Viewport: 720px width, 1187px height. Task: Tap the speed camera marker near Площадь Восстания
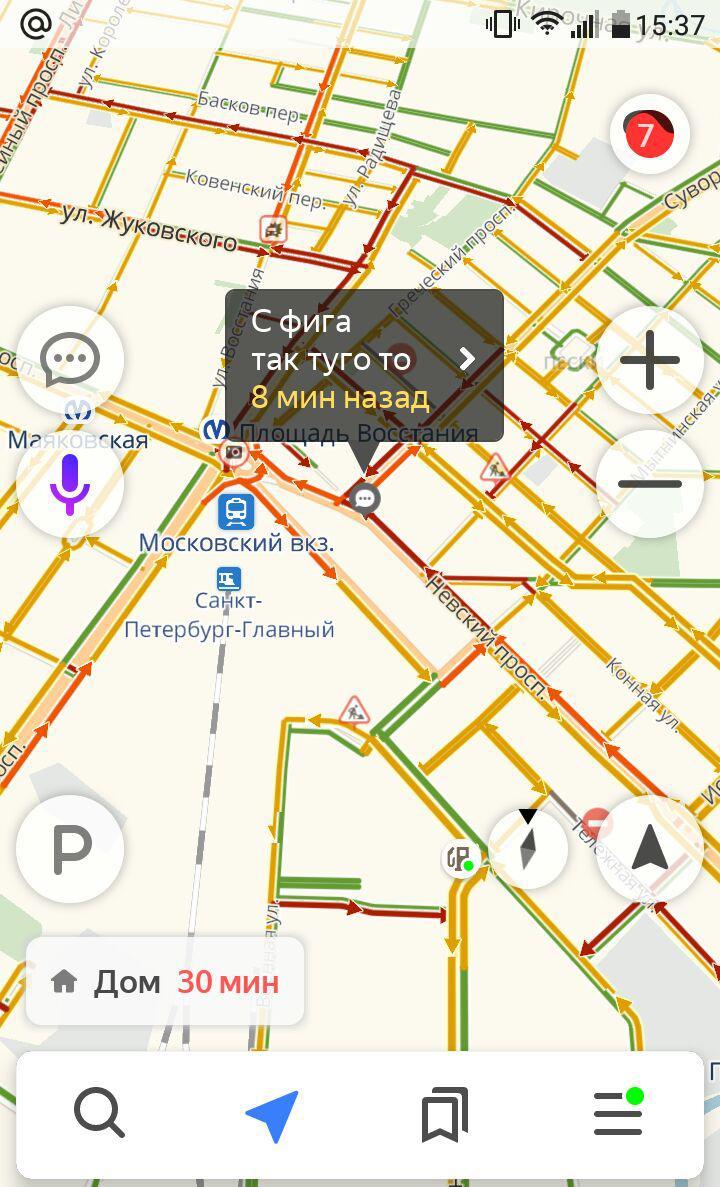[234, 453]
